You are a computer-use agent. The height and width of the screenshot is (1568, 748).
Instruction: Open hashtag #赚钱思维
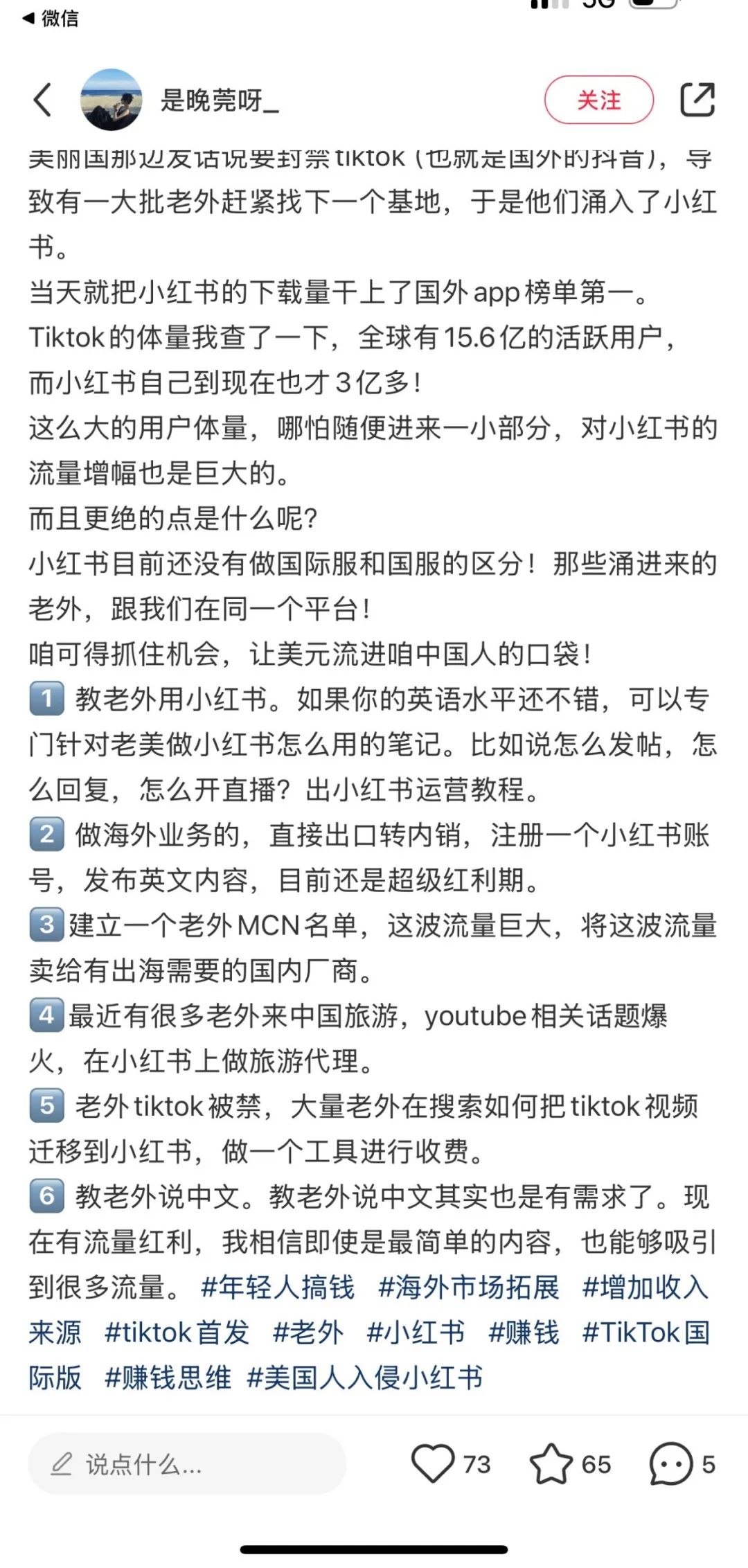[x=168, y=1378]
